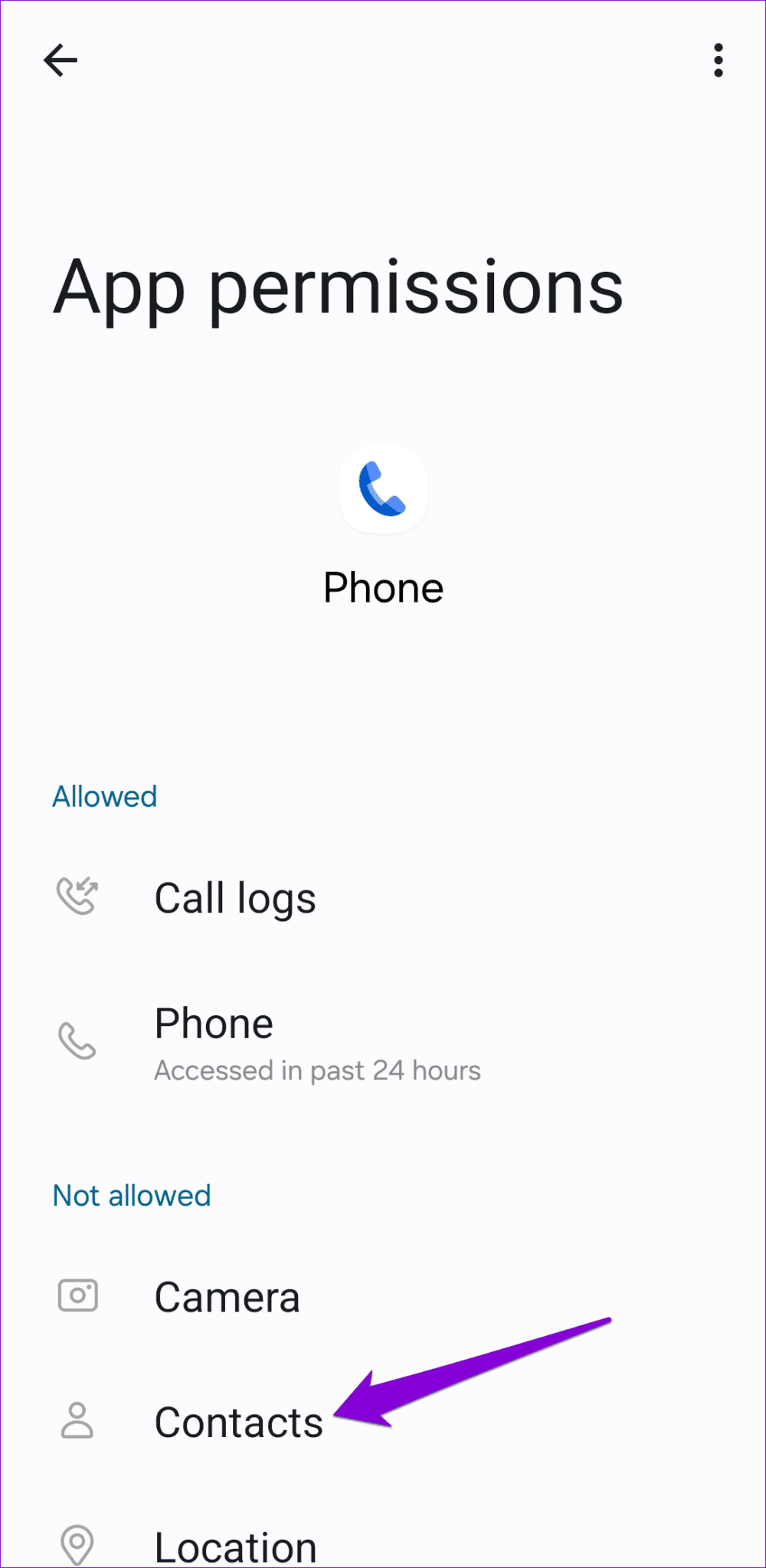Tap the Allowed section header

click(104, 796)
